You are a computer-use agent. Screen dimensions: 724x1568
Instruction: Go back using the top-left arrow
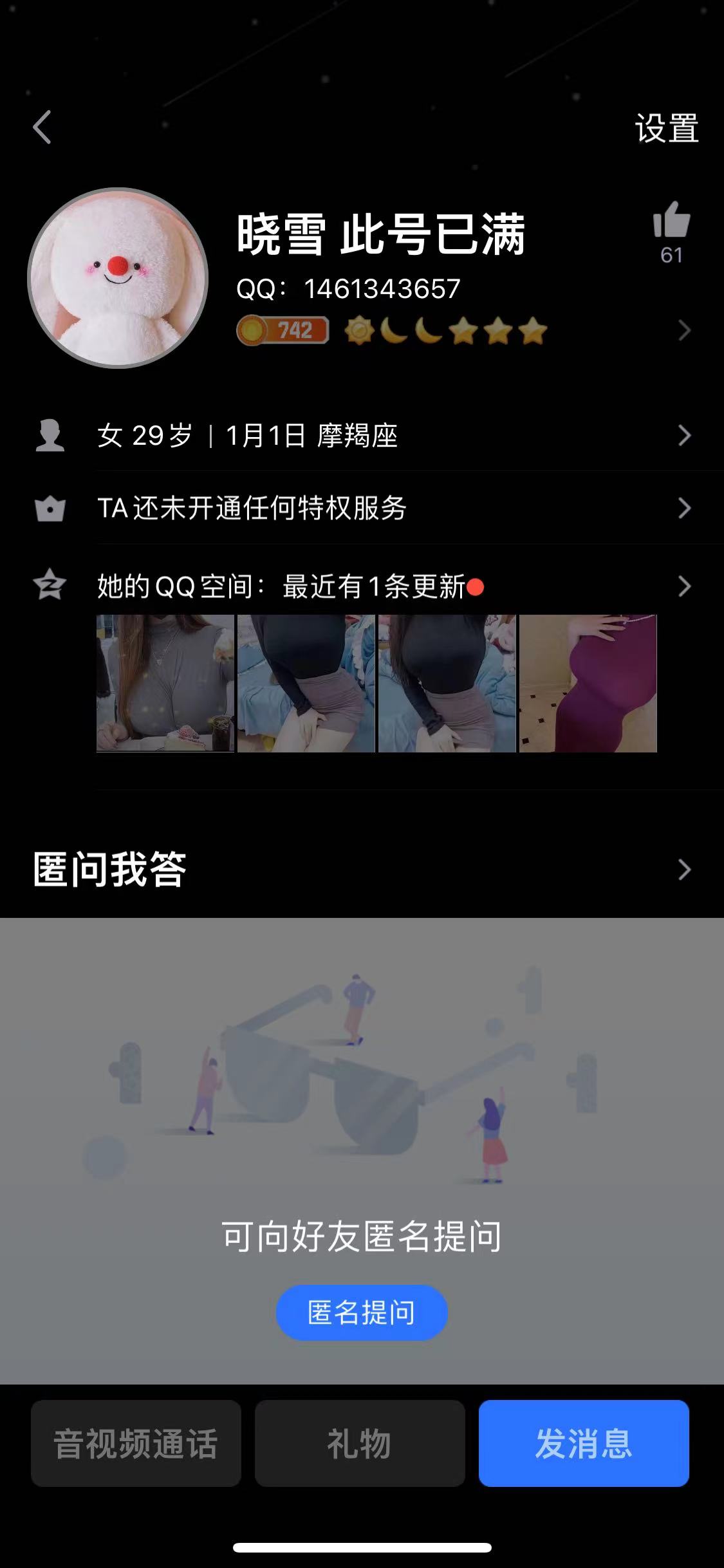(42, 127)
